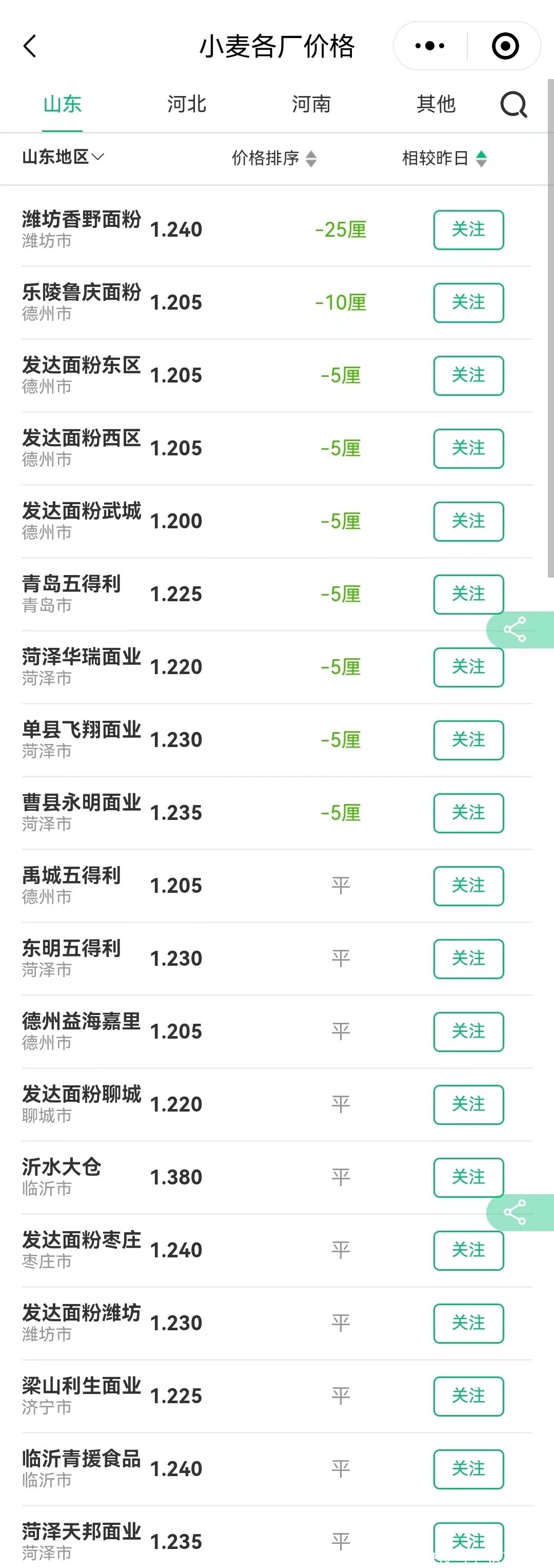Sort the list by 价格排序
Screen dimensions: 554x1568
[274, 158]
